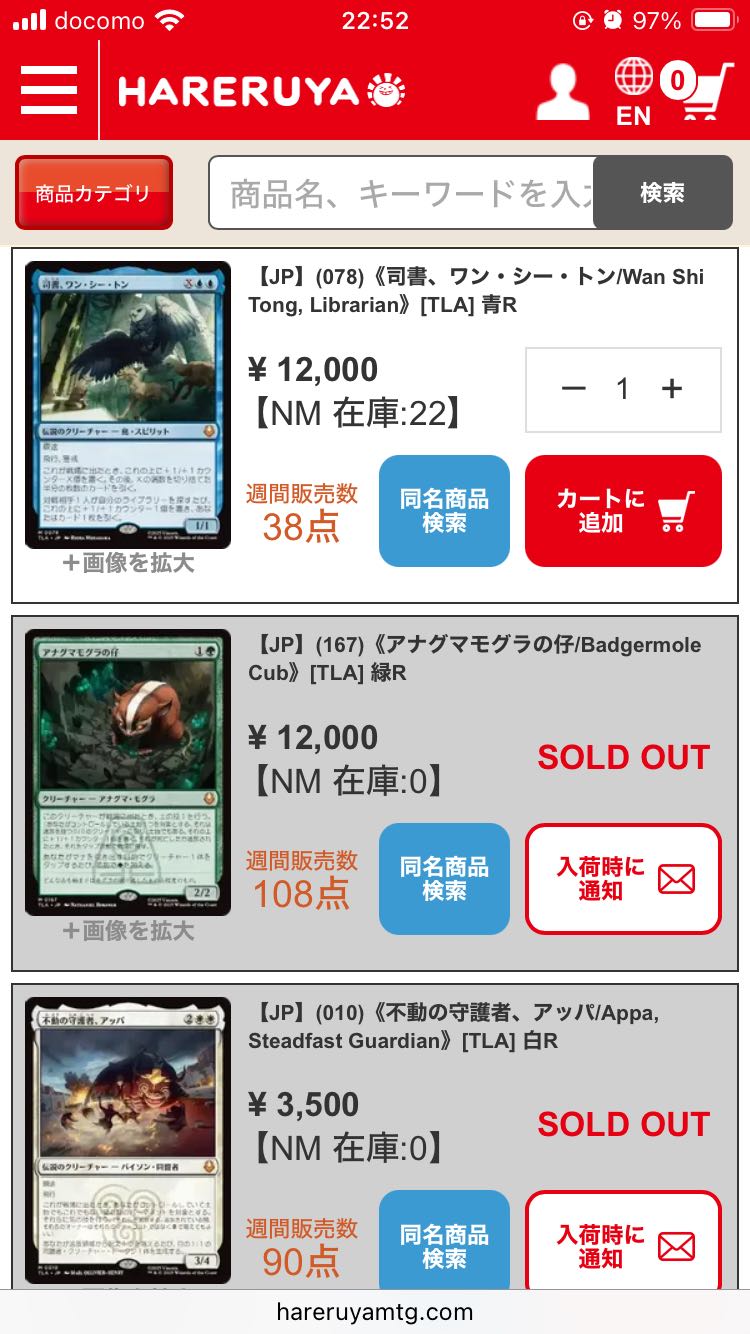Focus the product name search field
750x1334 pixels.
pyautogui.click(x=400, y=193)
